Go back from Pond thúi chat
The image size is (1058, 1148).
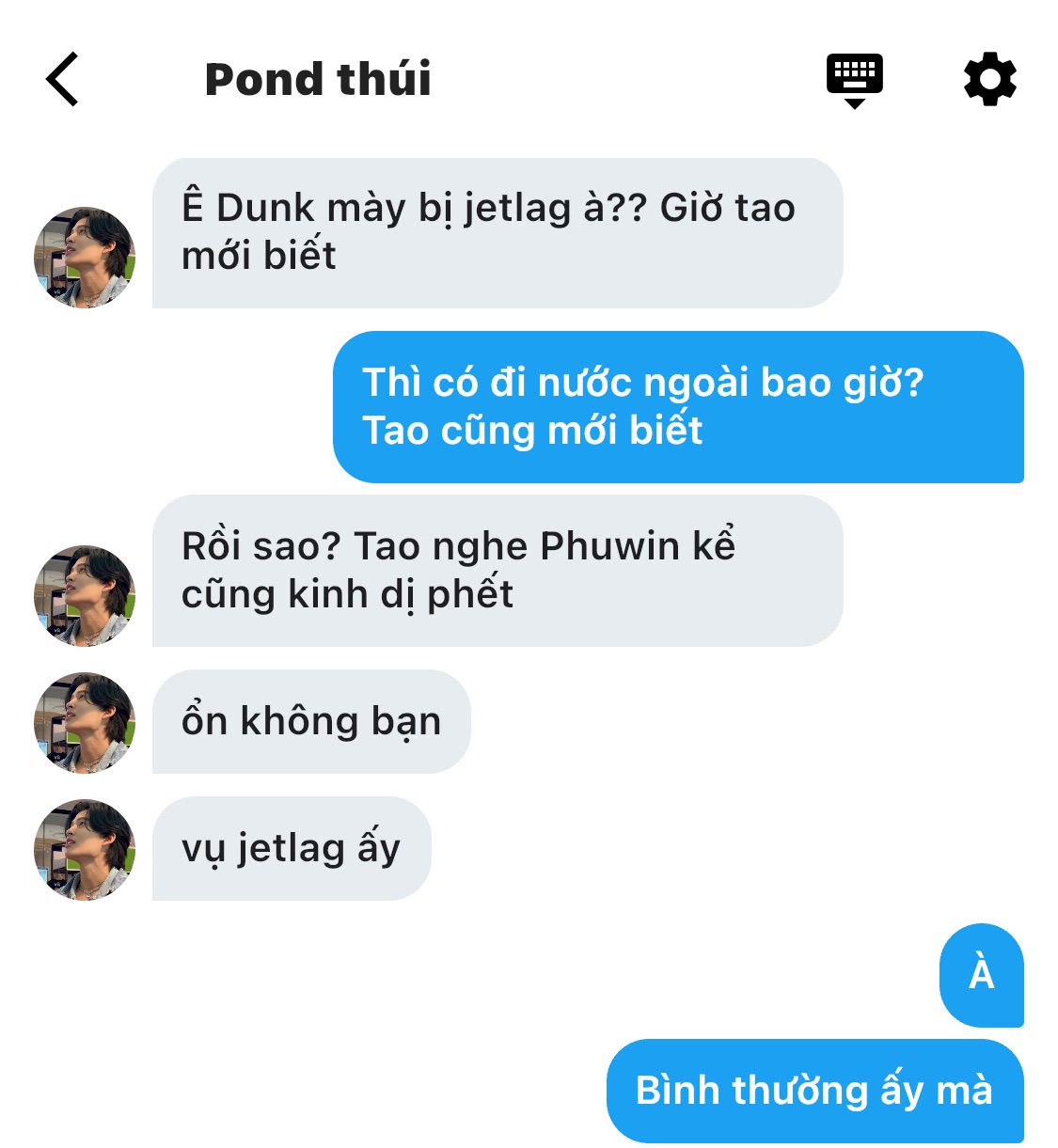[x=62, y=80]
